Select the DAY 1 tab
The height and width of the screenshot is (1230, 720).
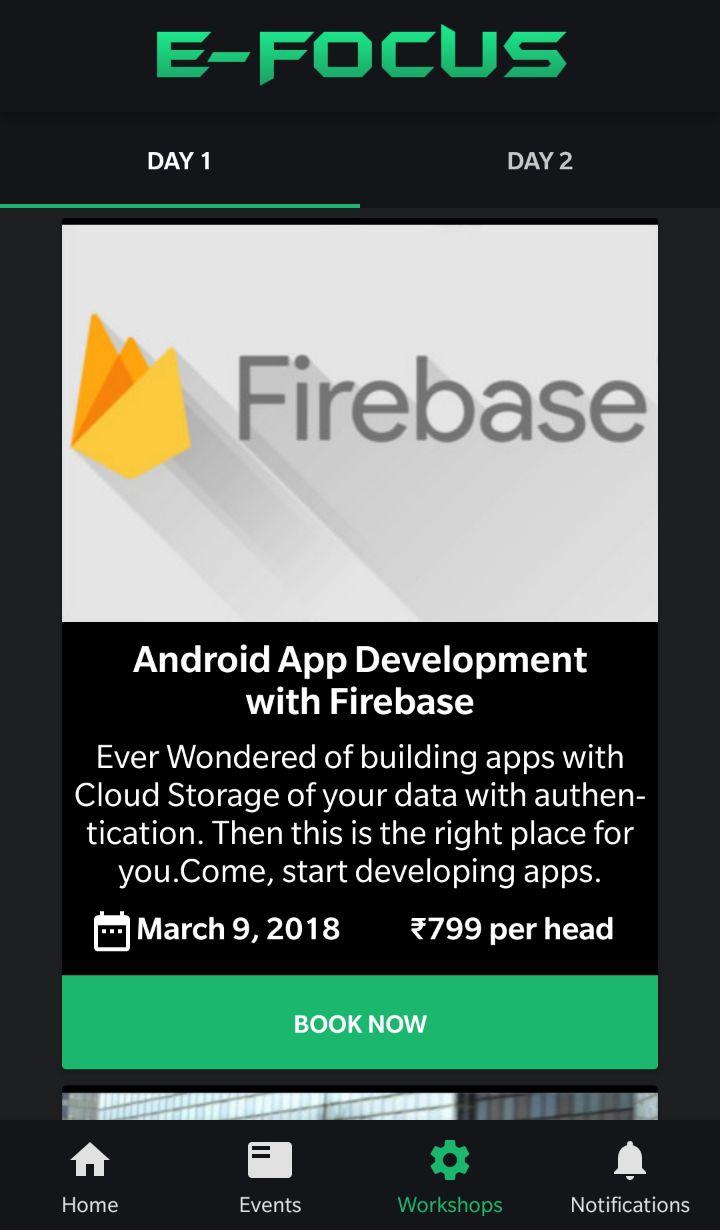(x=179, y=162)
